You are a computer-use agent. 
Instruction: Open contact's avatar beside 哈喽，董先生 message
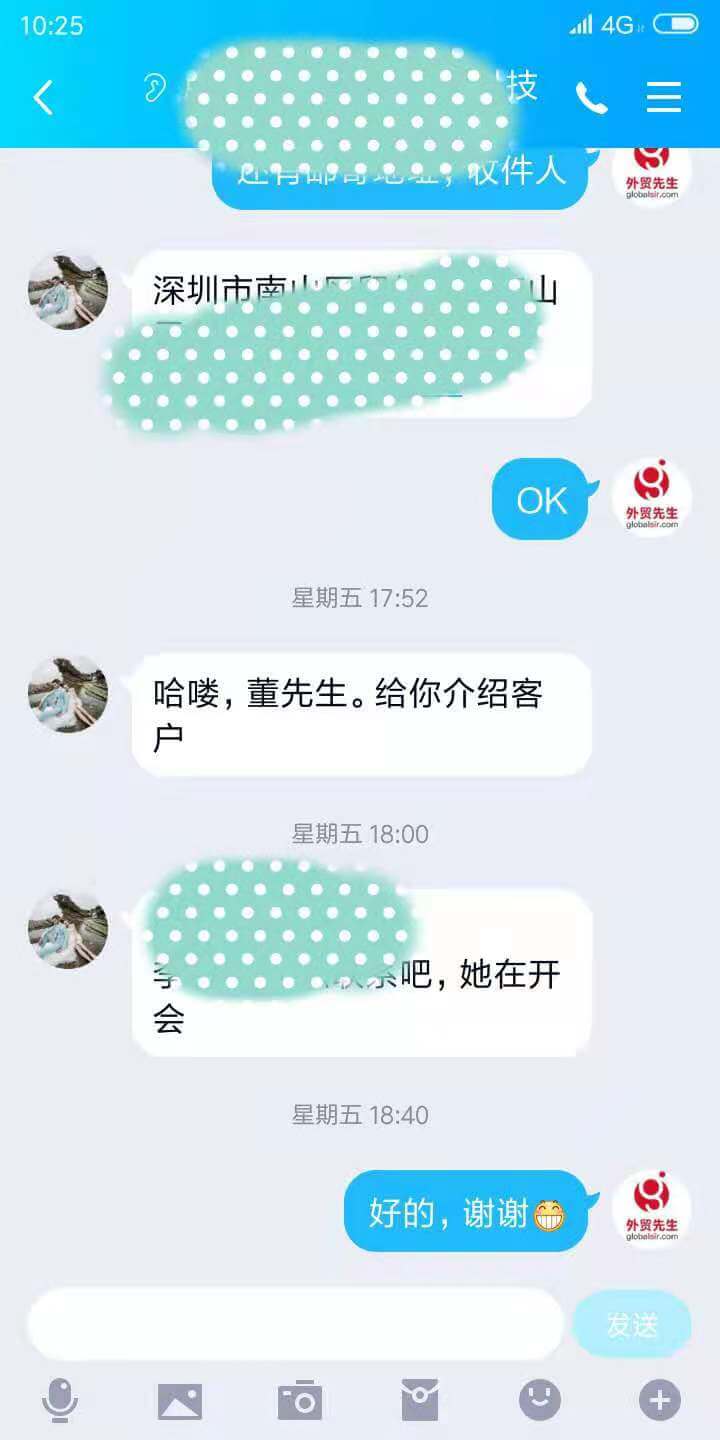click(x=68, y=695)
